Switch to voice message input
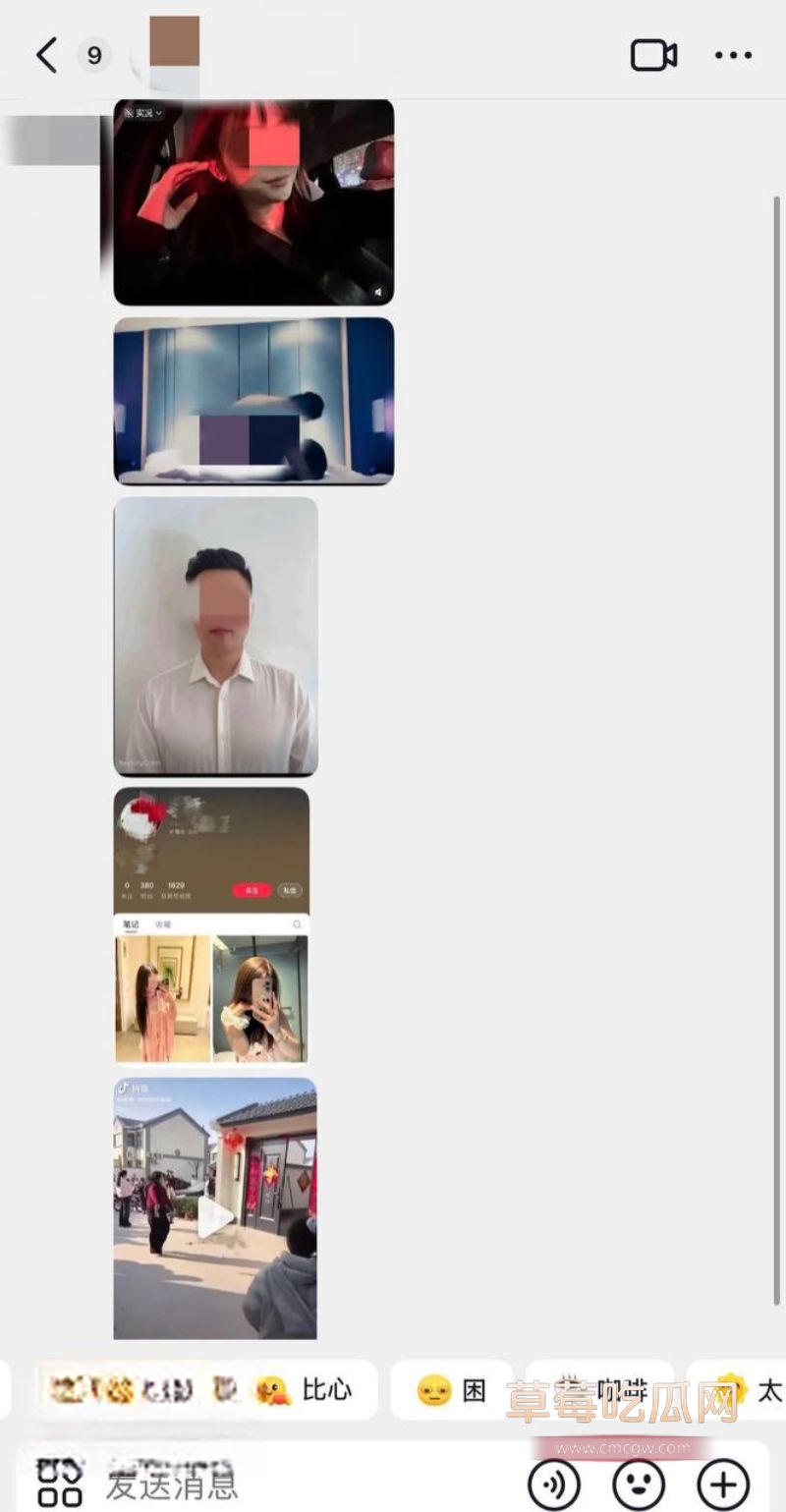The width and height of the screenshot is (786, 1512). pyautogui.click(x=553, y=1484)
